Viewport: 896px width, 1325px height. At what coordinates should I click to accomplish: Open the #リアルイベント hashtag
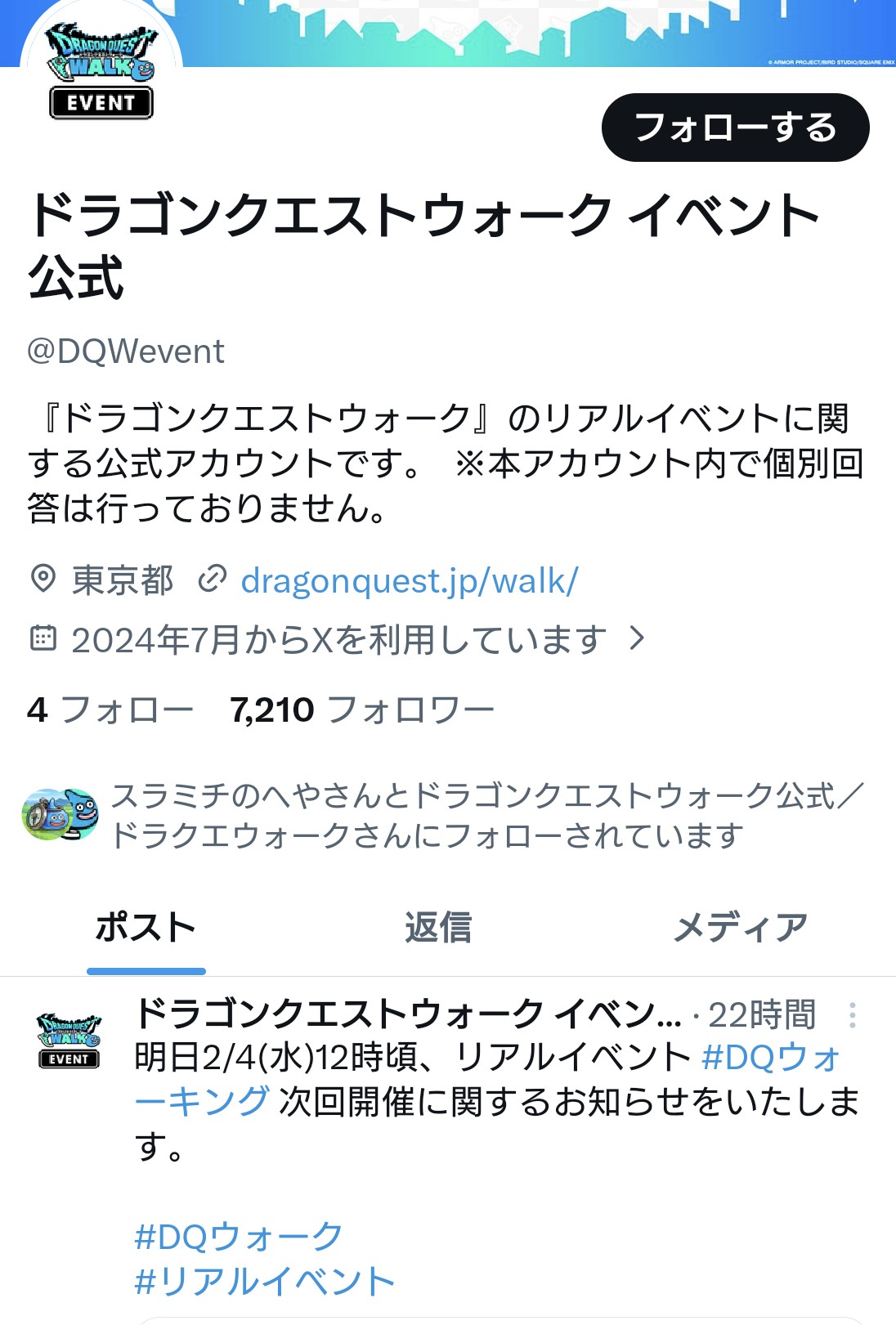[x=264, y=1281]
